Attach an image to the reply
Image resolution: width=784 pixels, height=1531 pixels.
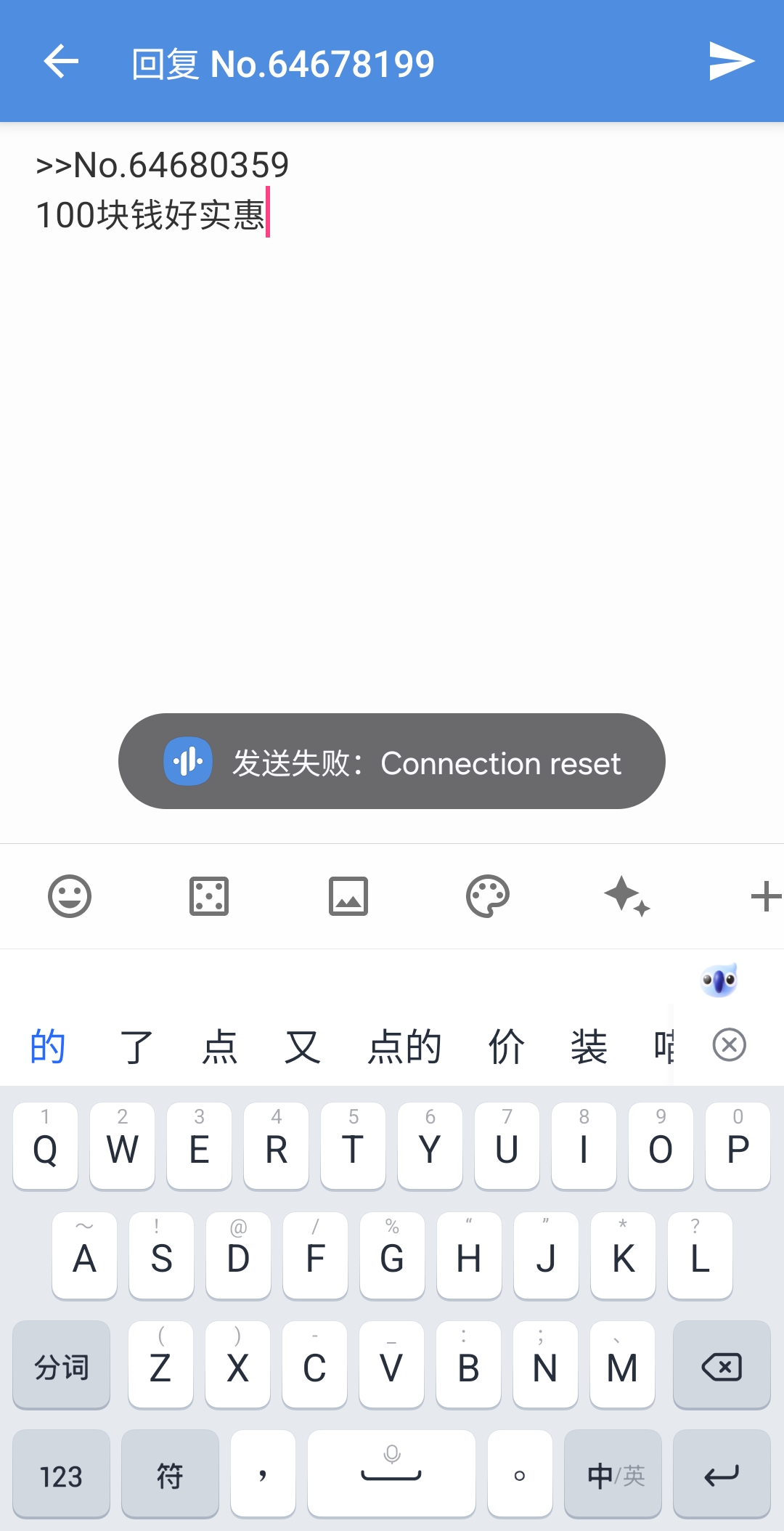pyautogui.click(x=348, y=896)
